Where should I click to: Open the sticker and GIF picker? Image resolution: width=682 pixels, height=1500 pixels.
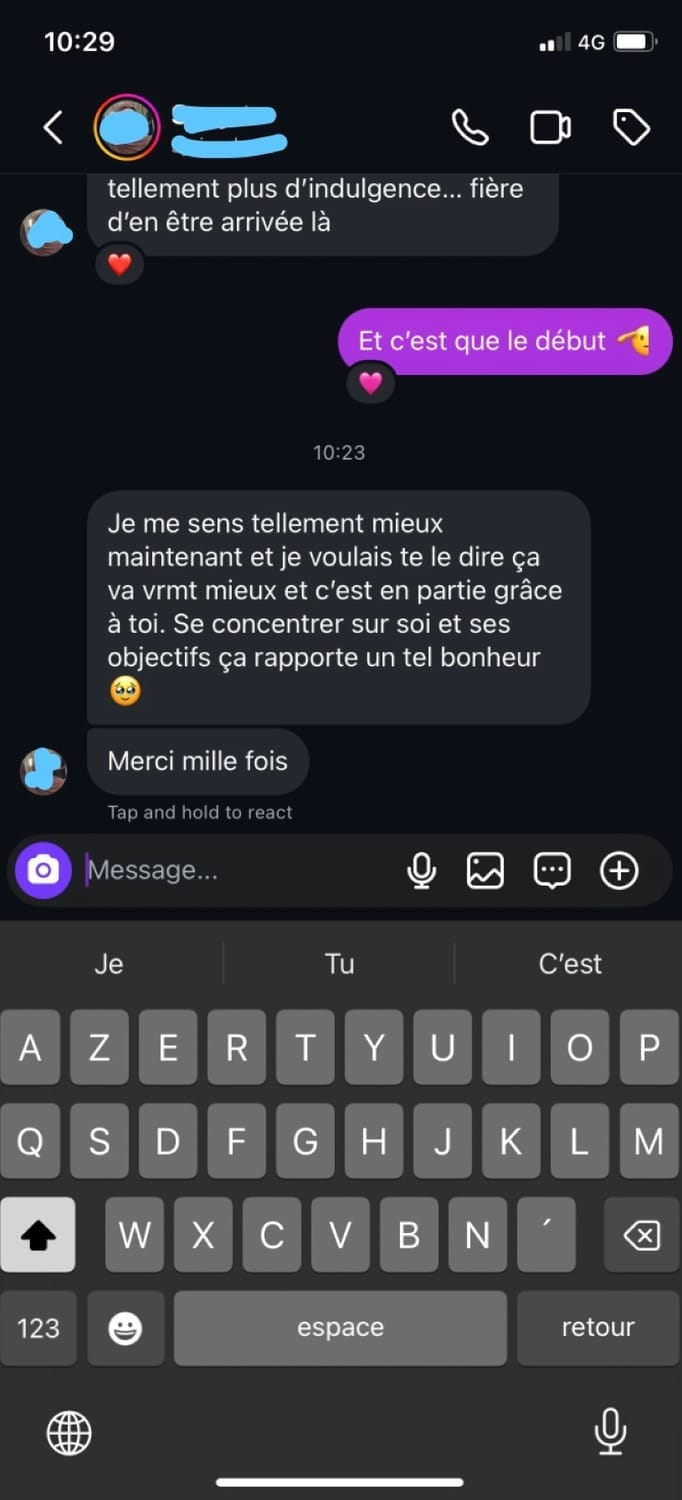coord(552,871)
